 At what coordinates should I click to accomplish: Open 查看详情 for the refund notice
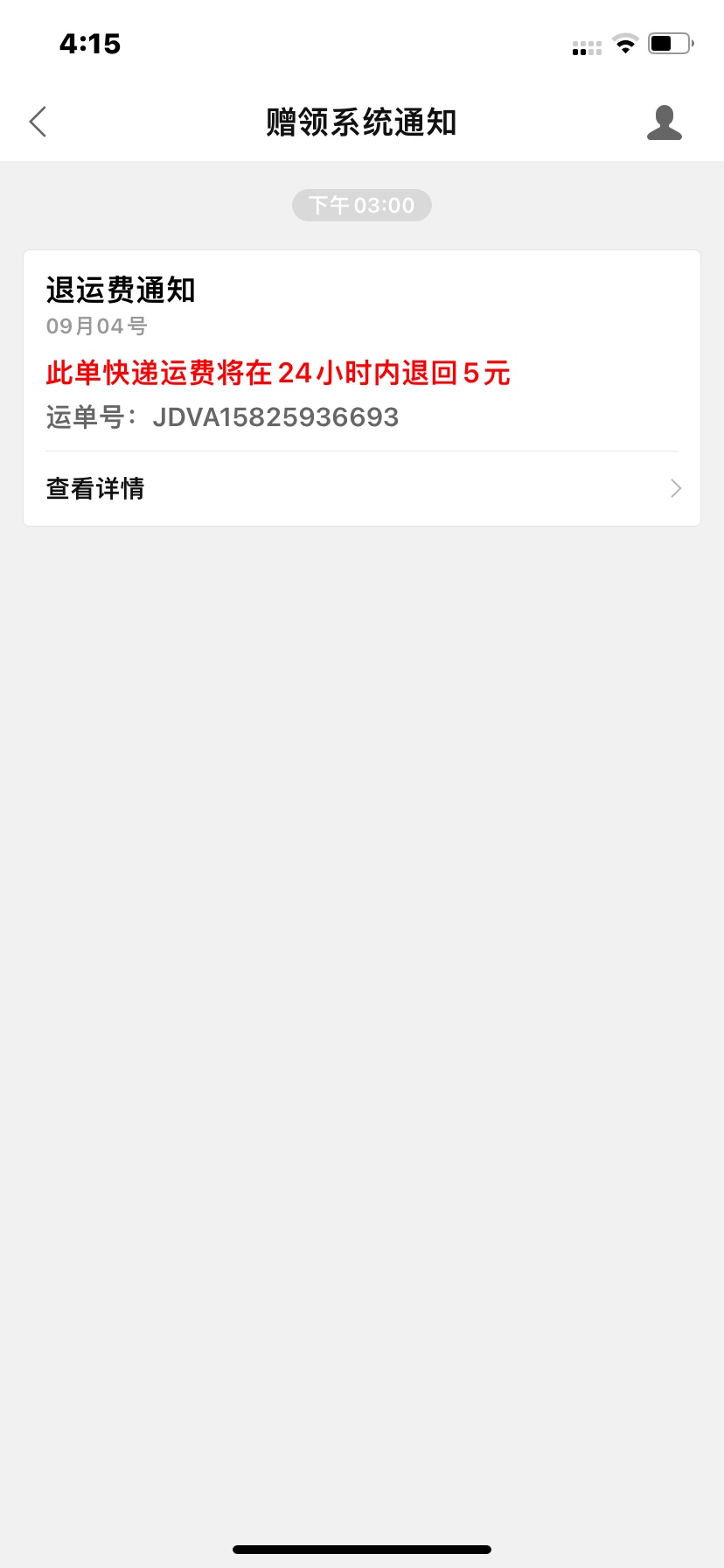(361, 488)
